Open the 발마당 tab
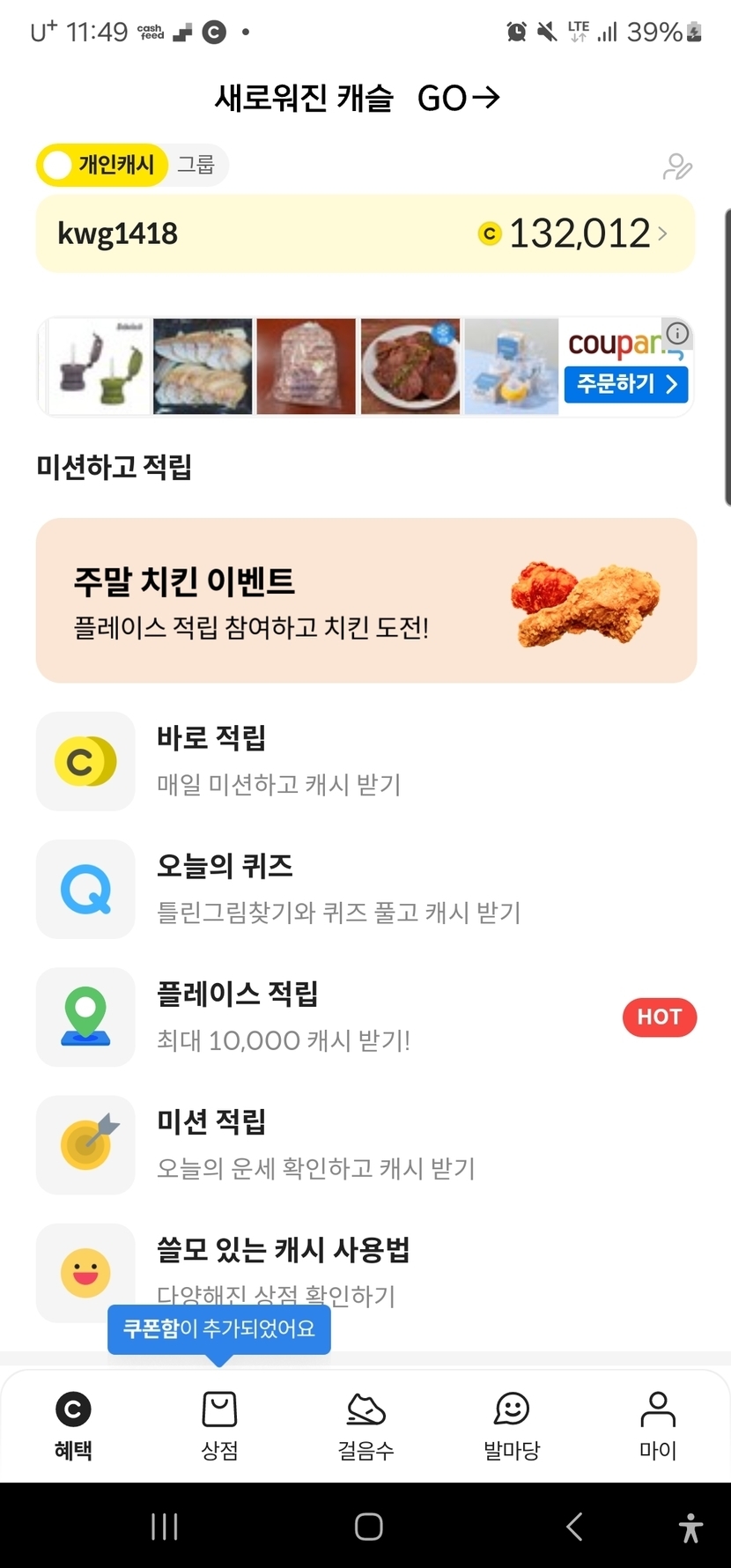Image resolution: width=731 pixels, height=1568 pixels. coord(512,1425)
